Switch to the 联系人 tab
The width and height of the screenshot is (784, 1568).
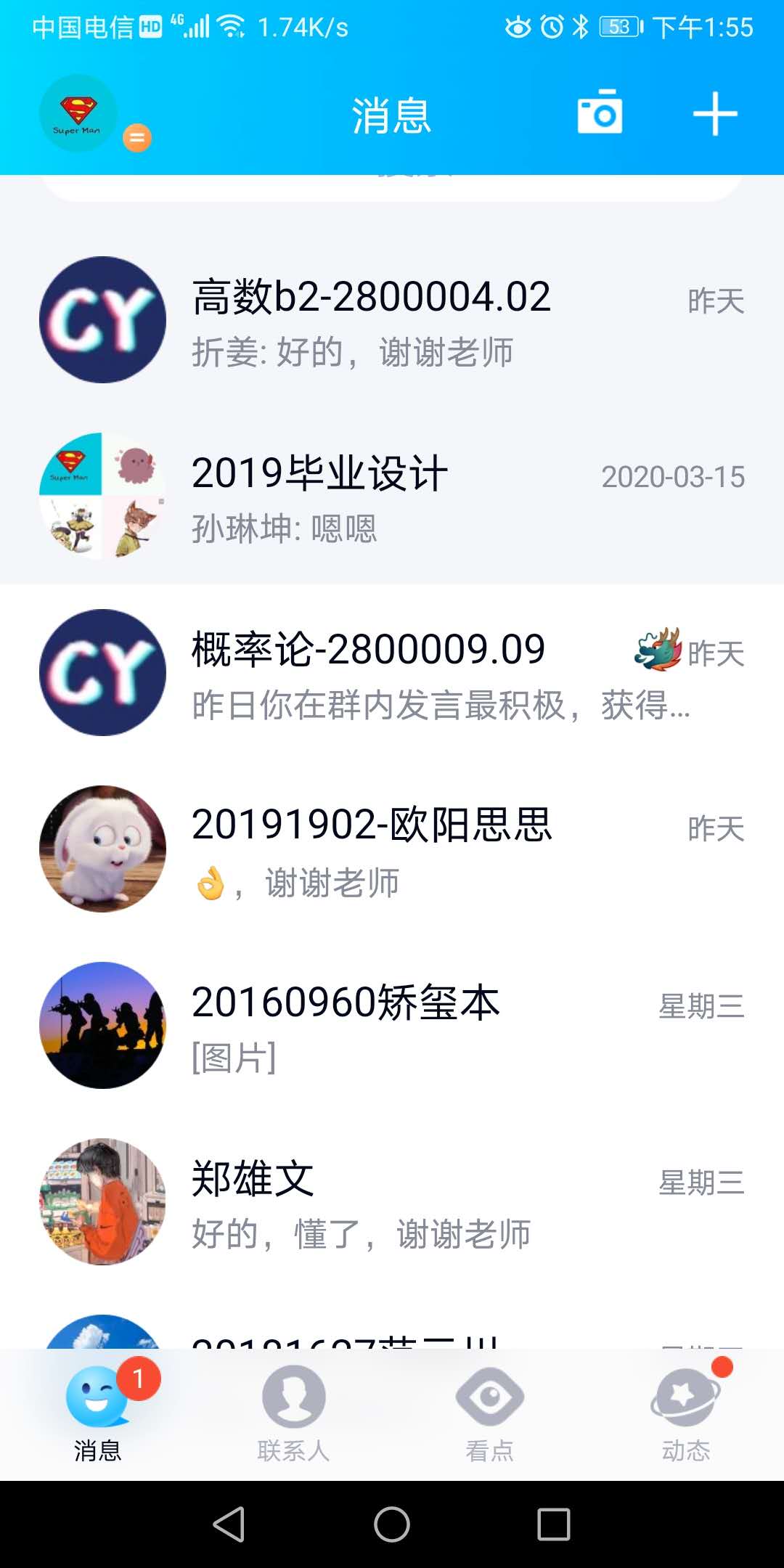[x=294, y=1413]
